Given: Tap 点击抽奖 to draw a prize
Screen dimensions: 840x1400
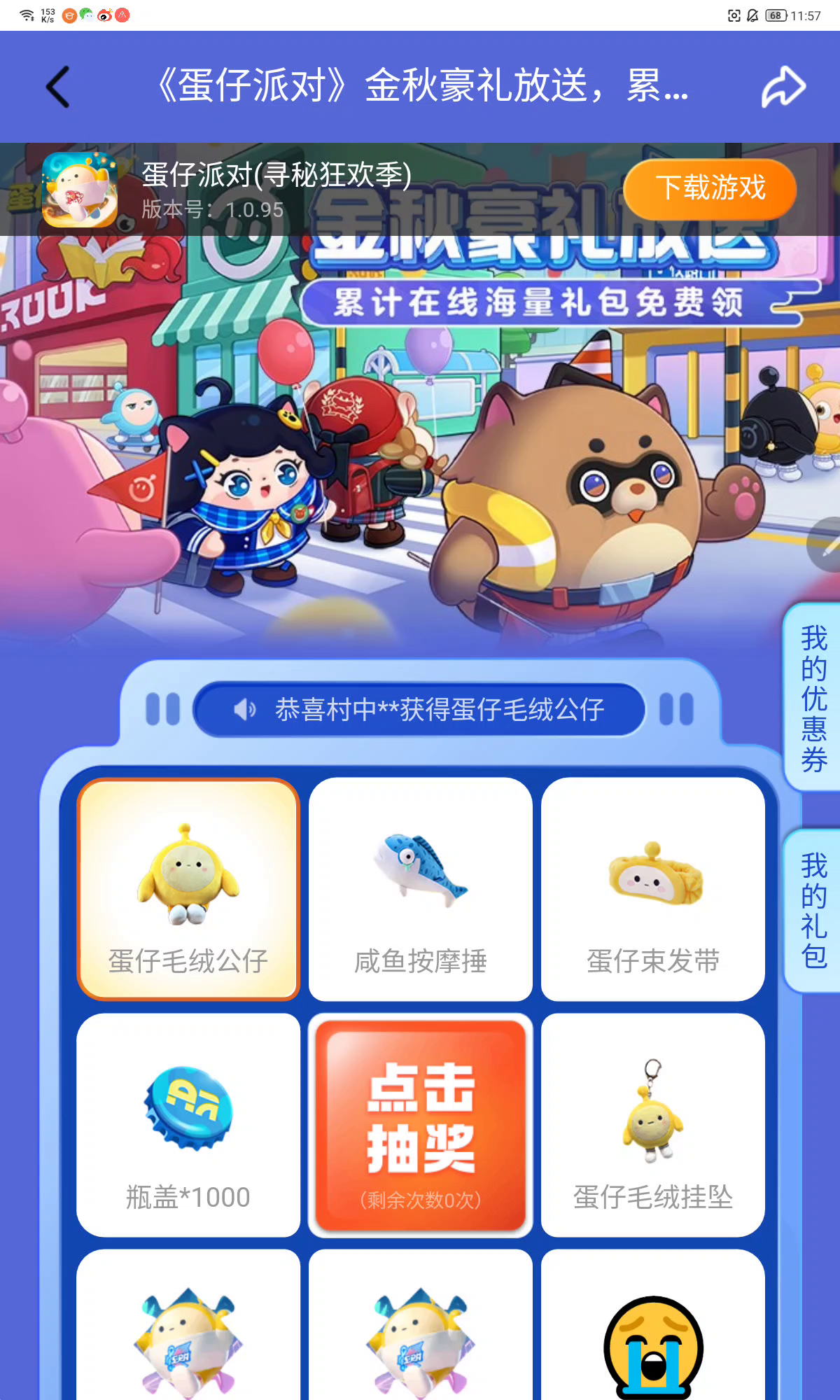Looking at the screenshot, I should tap(420, 1124).
